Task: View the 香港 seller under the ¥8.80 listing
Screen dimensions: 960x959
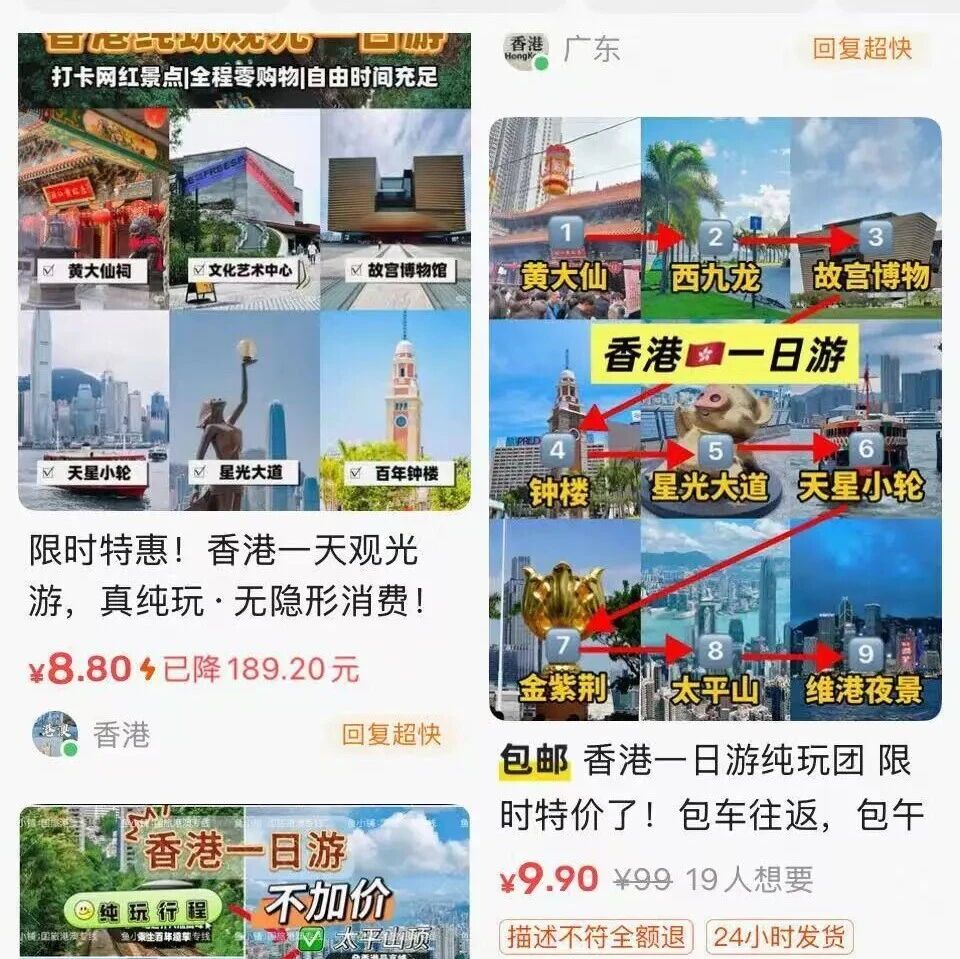Action: coord(56,735)
